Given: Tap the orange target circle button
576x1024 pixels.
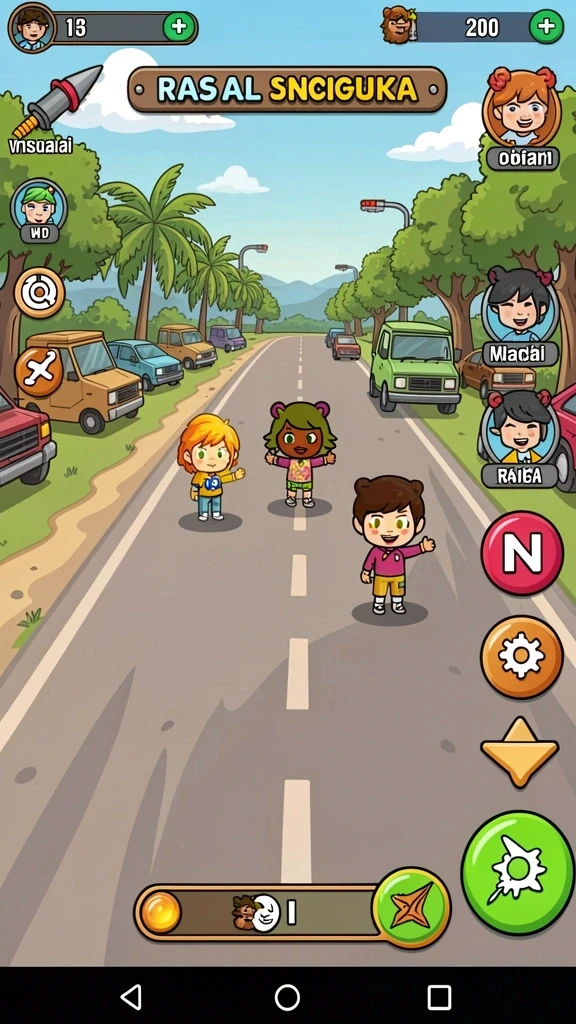Looking at the screenshot, I should [x=39, y=293].
